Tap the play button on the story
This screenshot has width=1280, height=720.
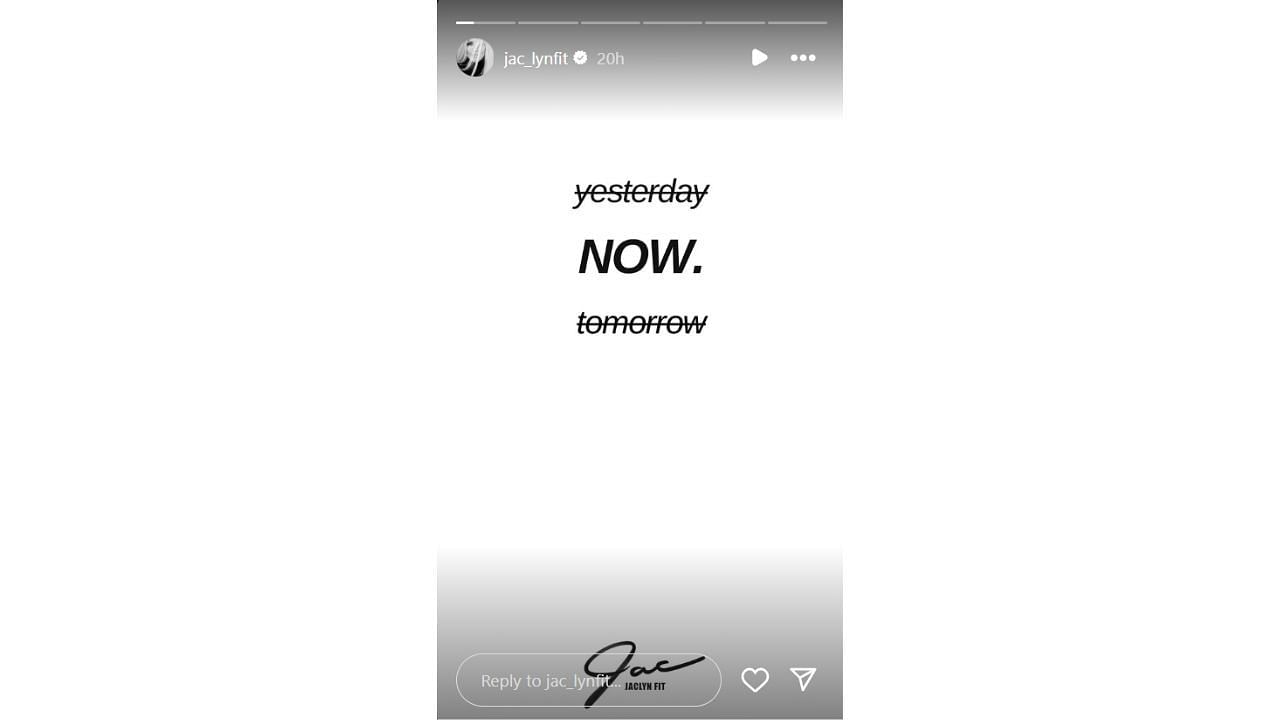click(x=759, y=58)
